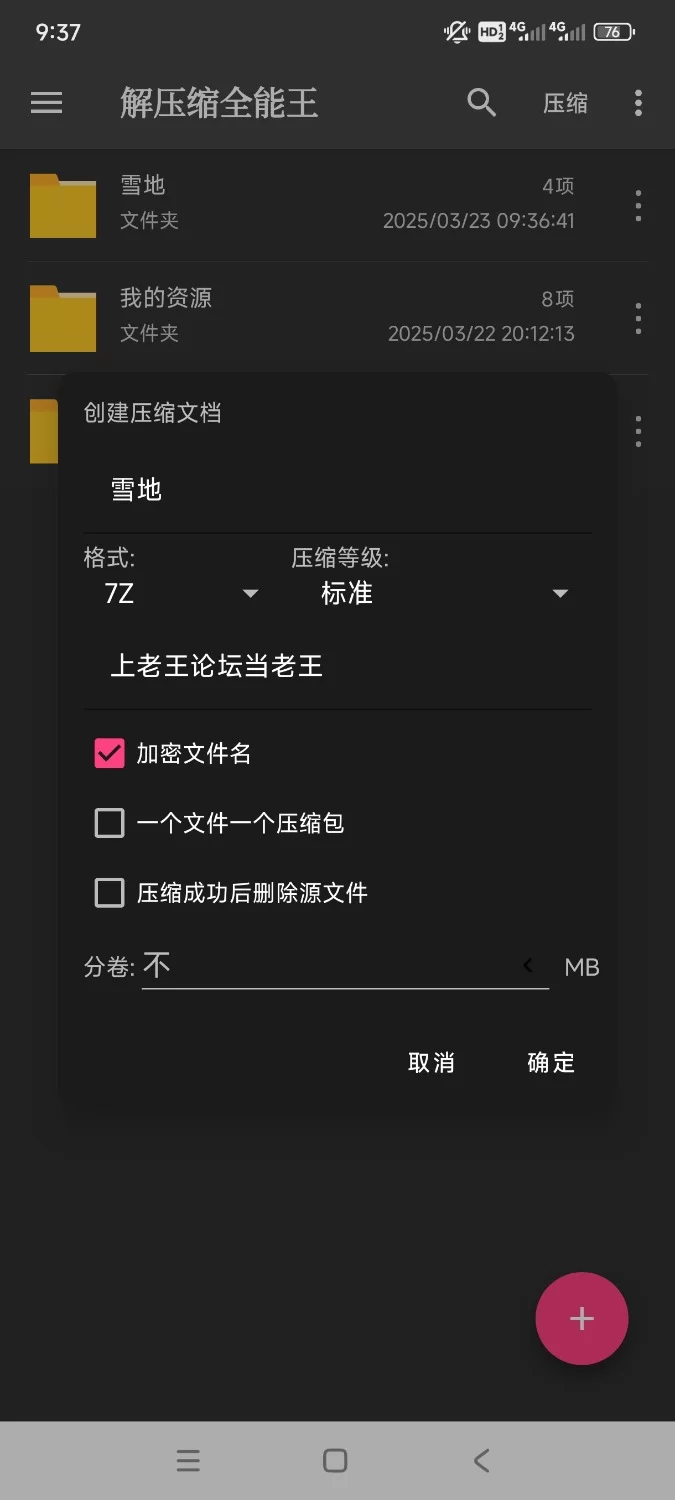Image resolution: width=675 pixels, height=1500 pixels.
Task: Uncheck the 加密文件名 checkbox
Action: 109,754
